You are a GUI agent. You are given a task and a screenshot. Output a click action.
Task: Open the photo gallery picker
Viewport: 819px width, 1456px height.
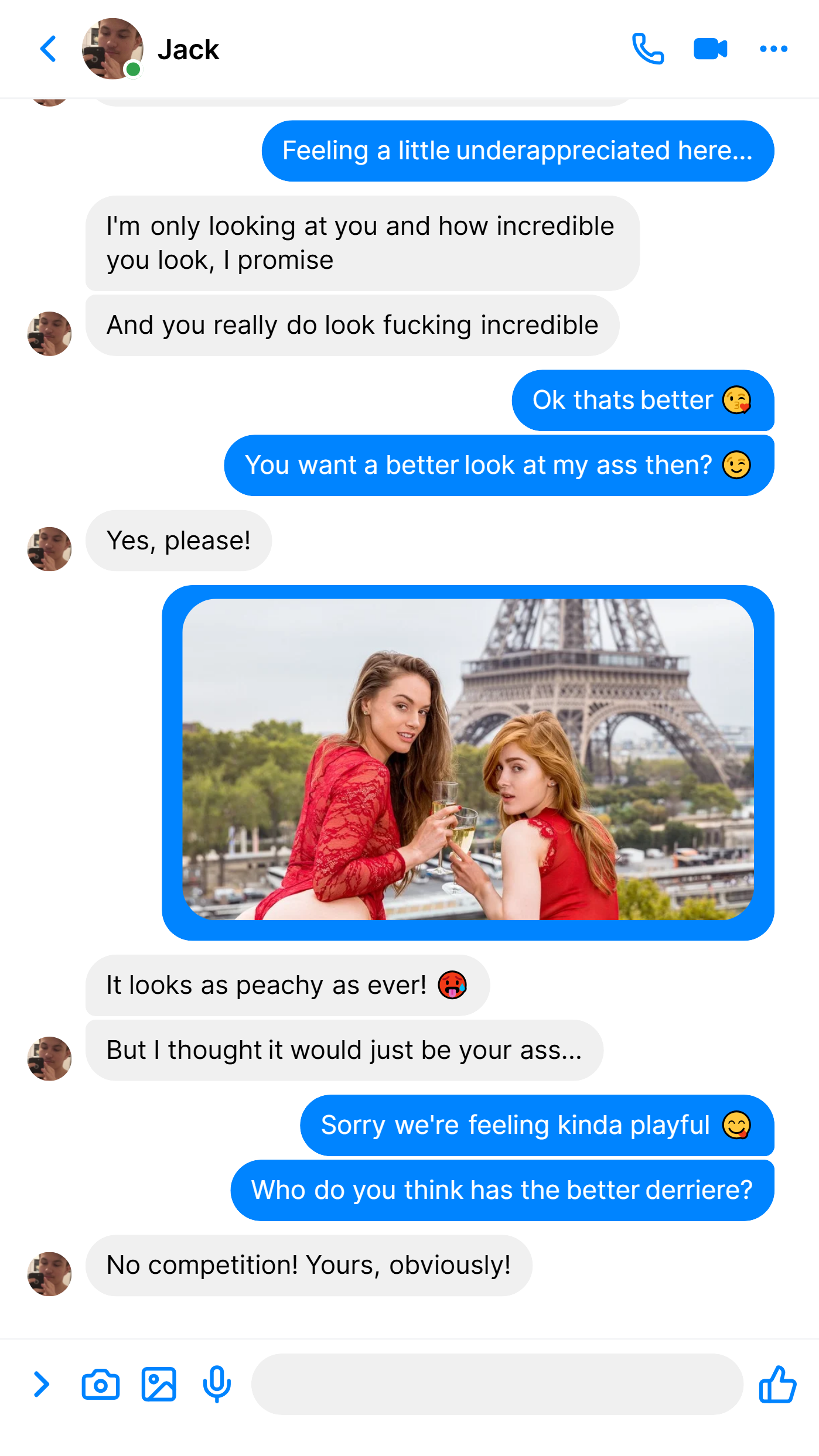[x=159, y=1384]
